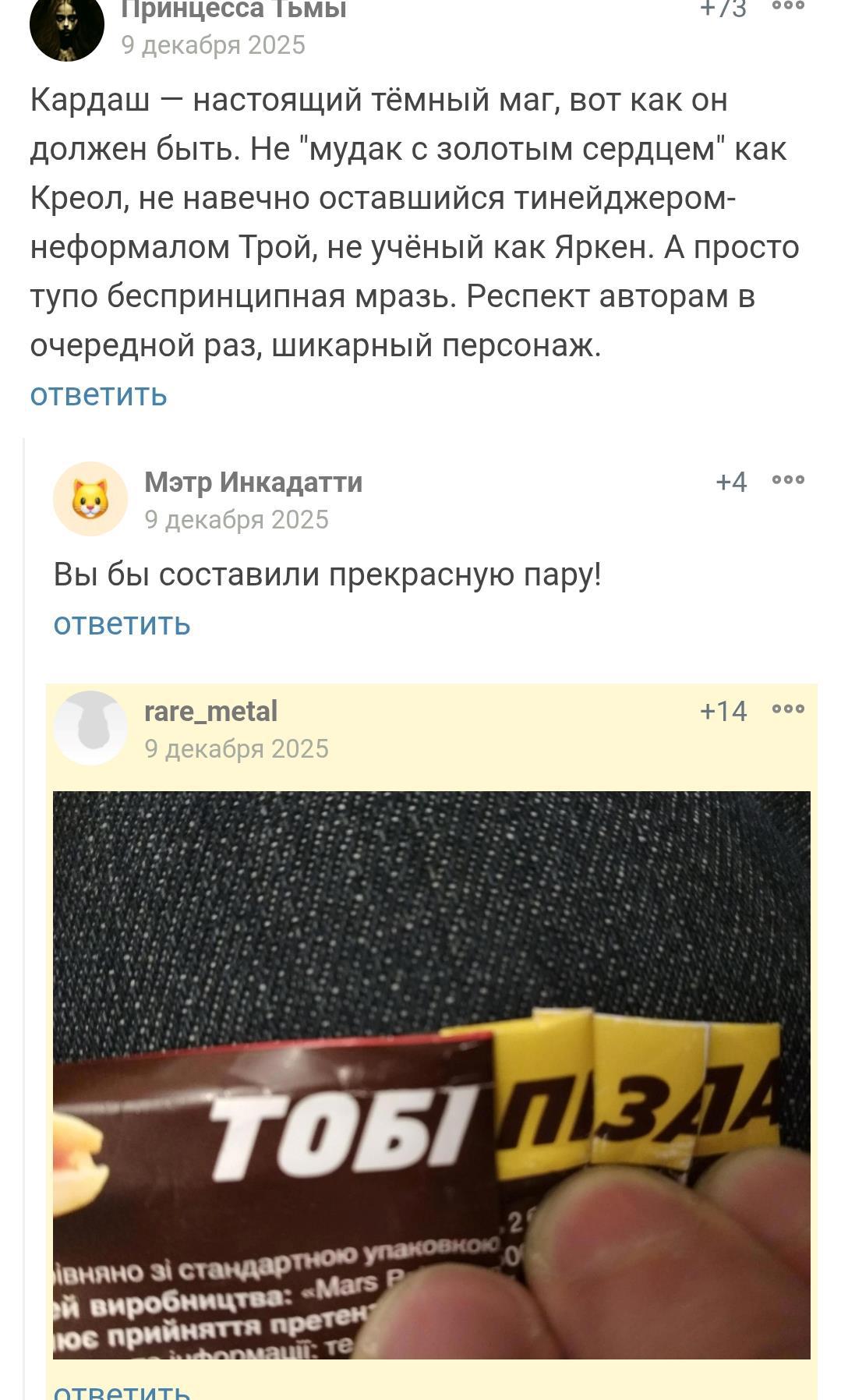
Task: Open the three-dot menu on Мэтр Инкадатти's comment
Action: pos(787,480)
